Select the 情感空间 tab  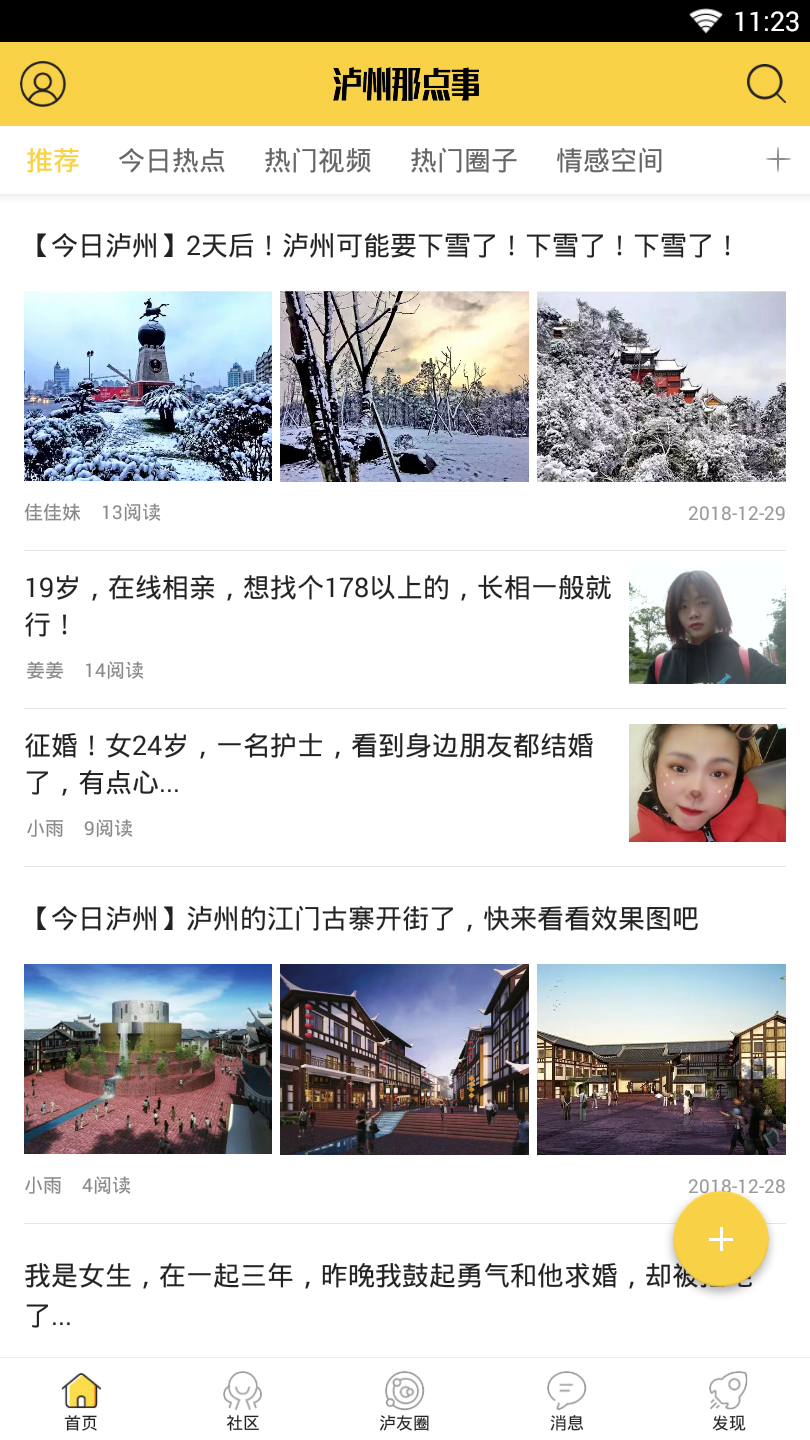[x=609, y=160]
